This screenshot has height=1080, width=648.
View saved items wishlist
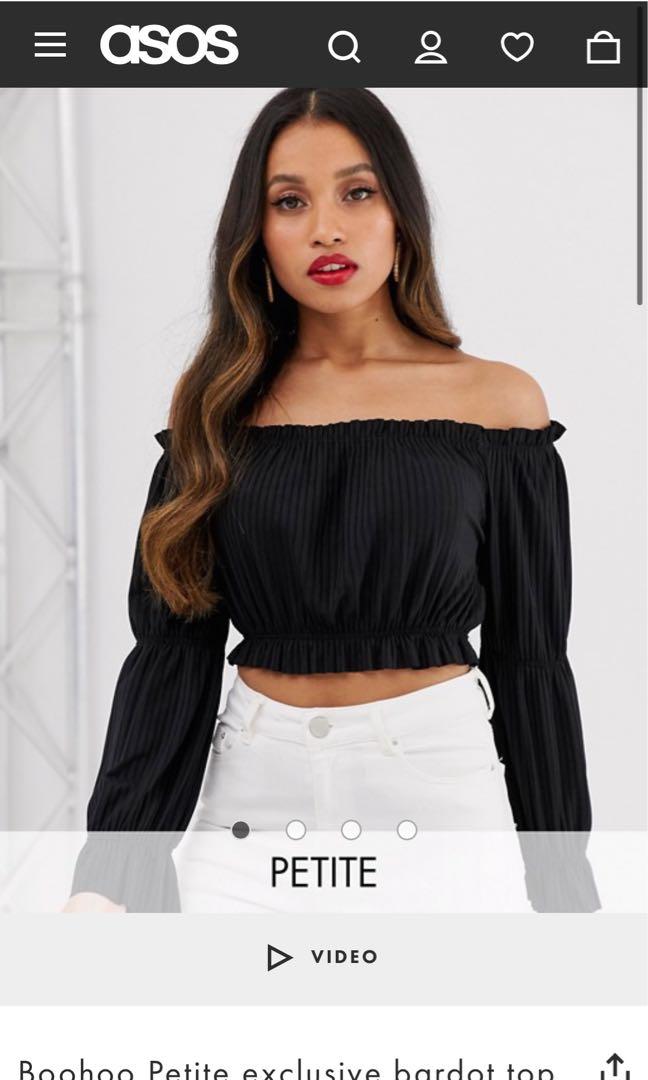pos(517,46)
